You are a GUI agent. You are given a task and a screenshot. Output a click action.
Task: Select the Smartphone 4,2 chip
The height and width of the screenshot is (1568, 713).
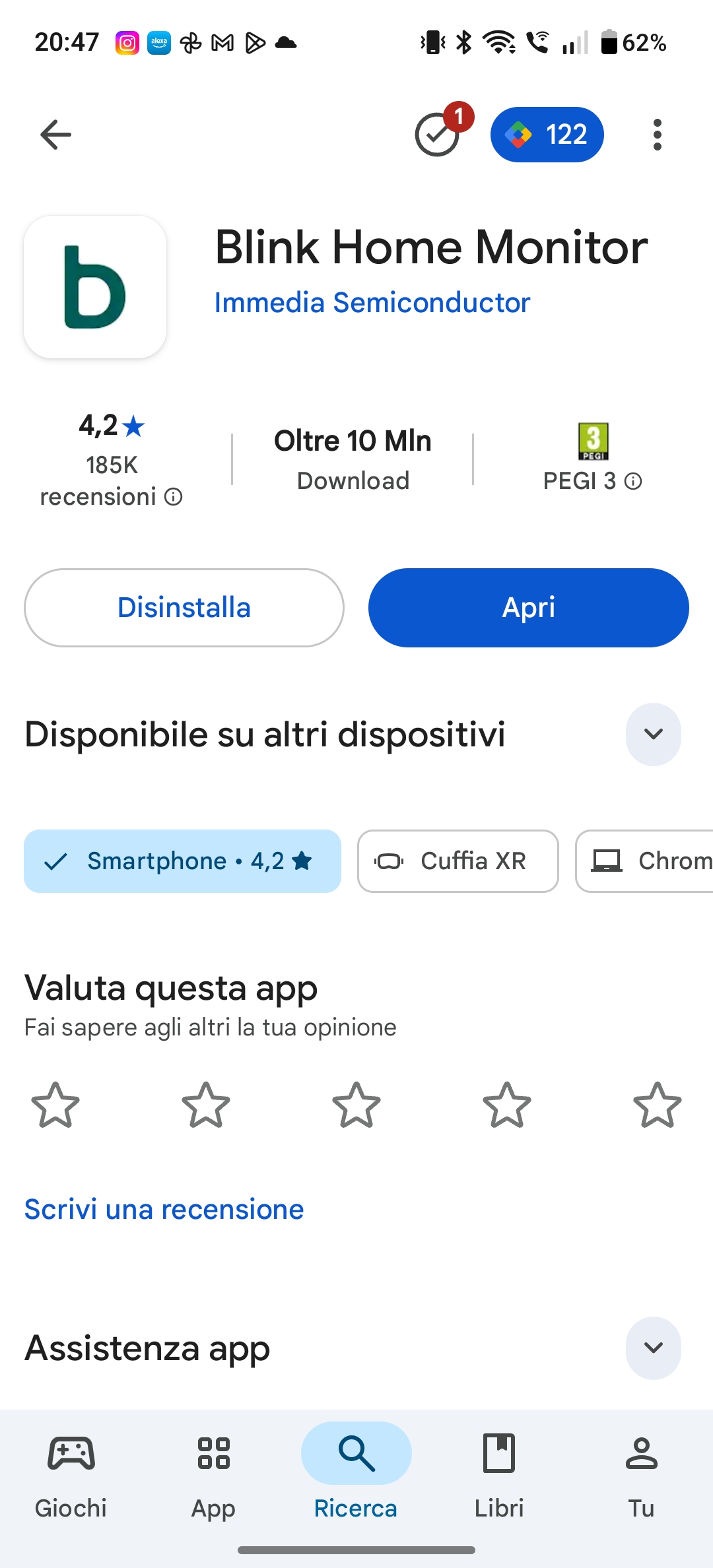(182, 861)
